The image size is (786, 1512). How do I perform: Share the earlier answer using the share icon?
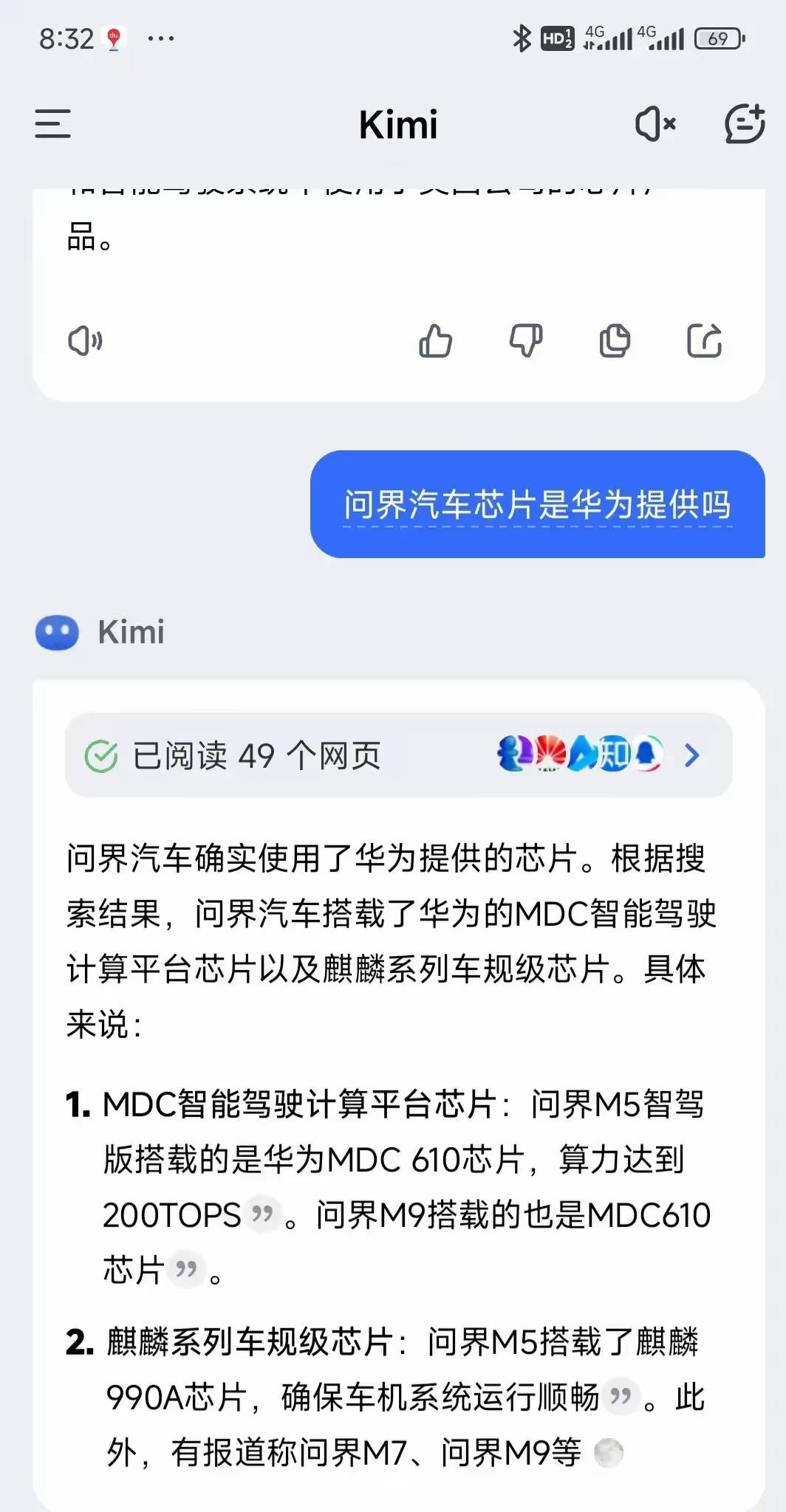tap(705, 341)
